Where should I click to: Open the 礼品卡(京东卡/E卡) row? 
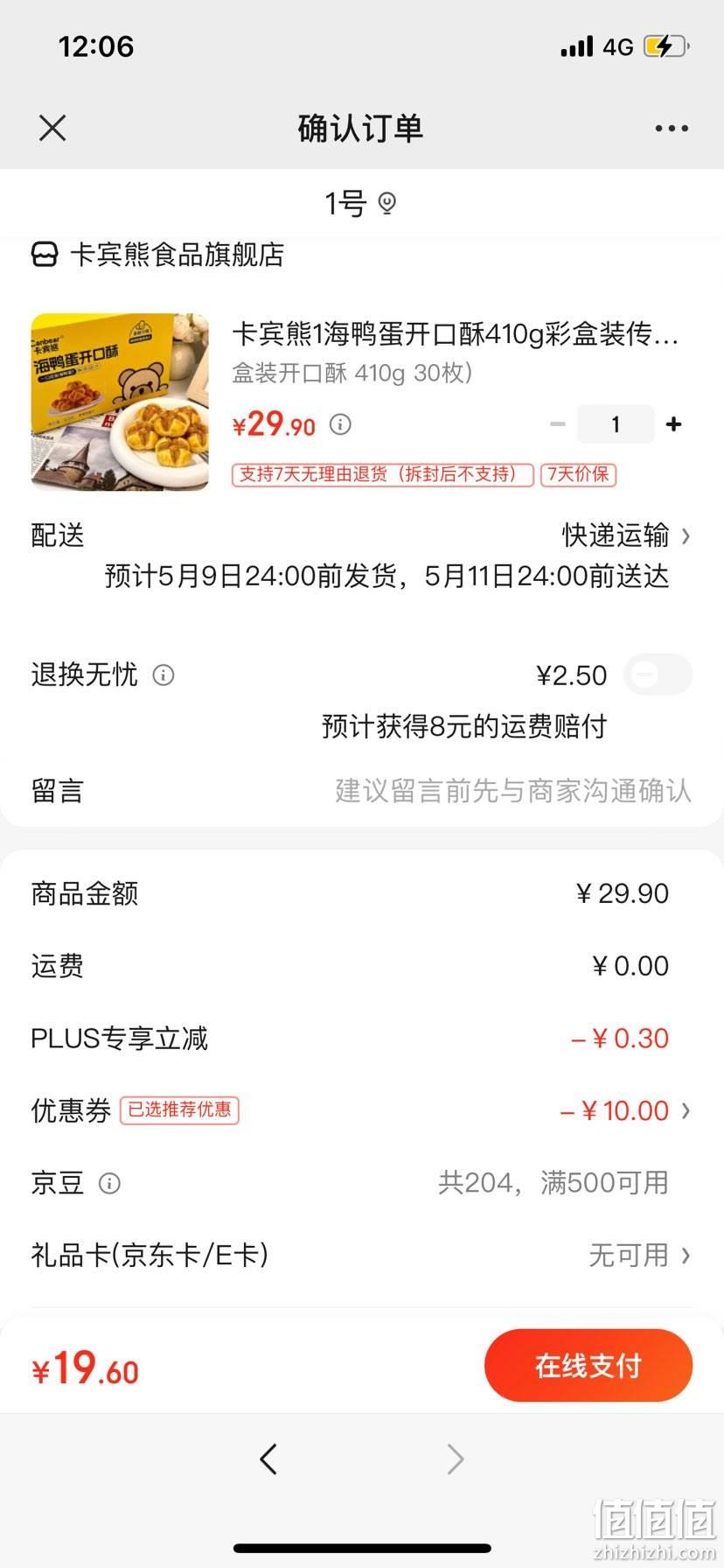[x=362, y=1256]
